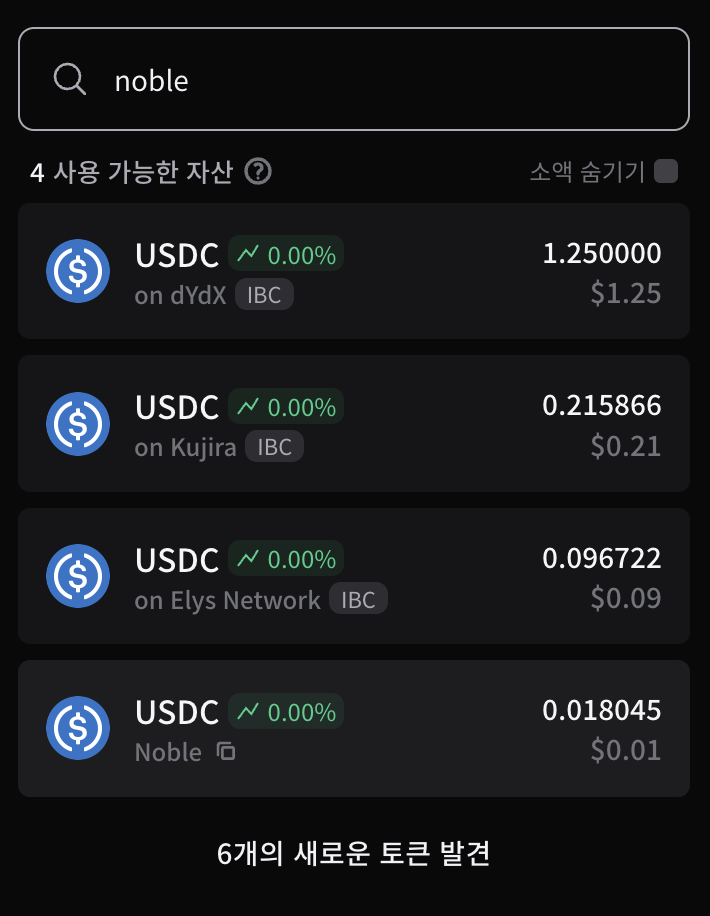
Task: Open the help icon beside available assets
Action: (x=258, y=172)
